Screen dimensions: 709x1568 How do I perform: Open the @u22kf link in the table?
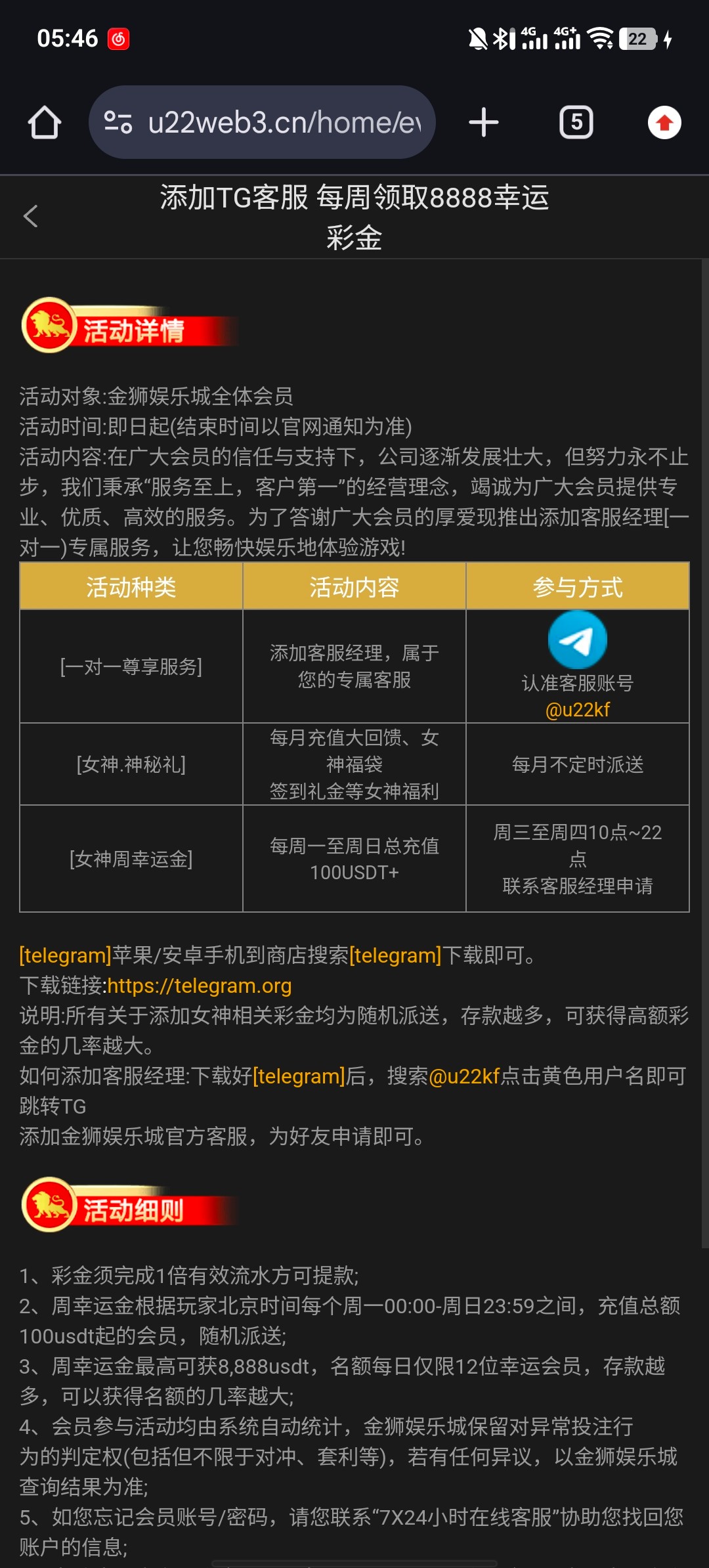point(578,710)
